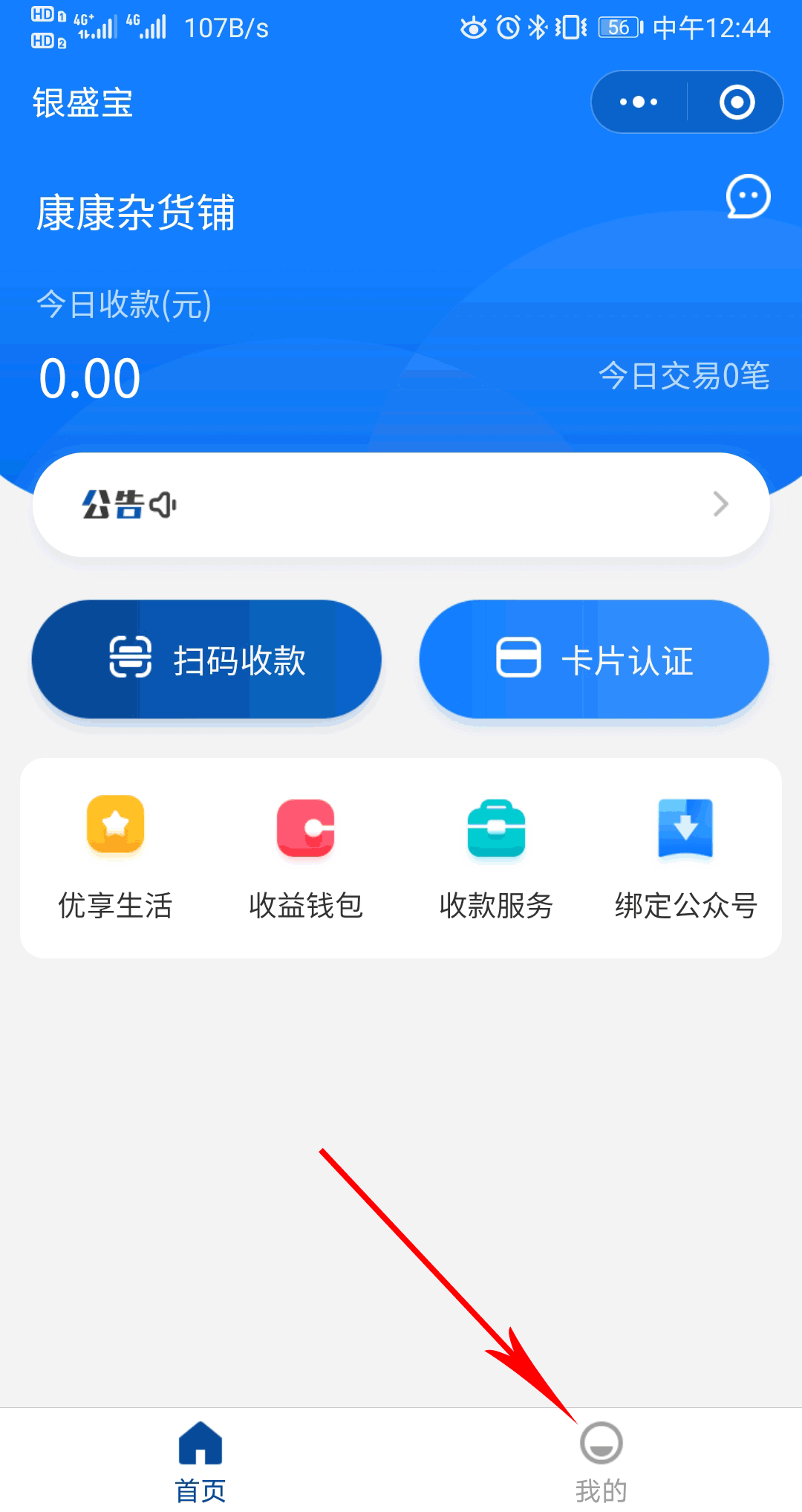
Task: Open the customer service chat icon
Action: [748, 197]
